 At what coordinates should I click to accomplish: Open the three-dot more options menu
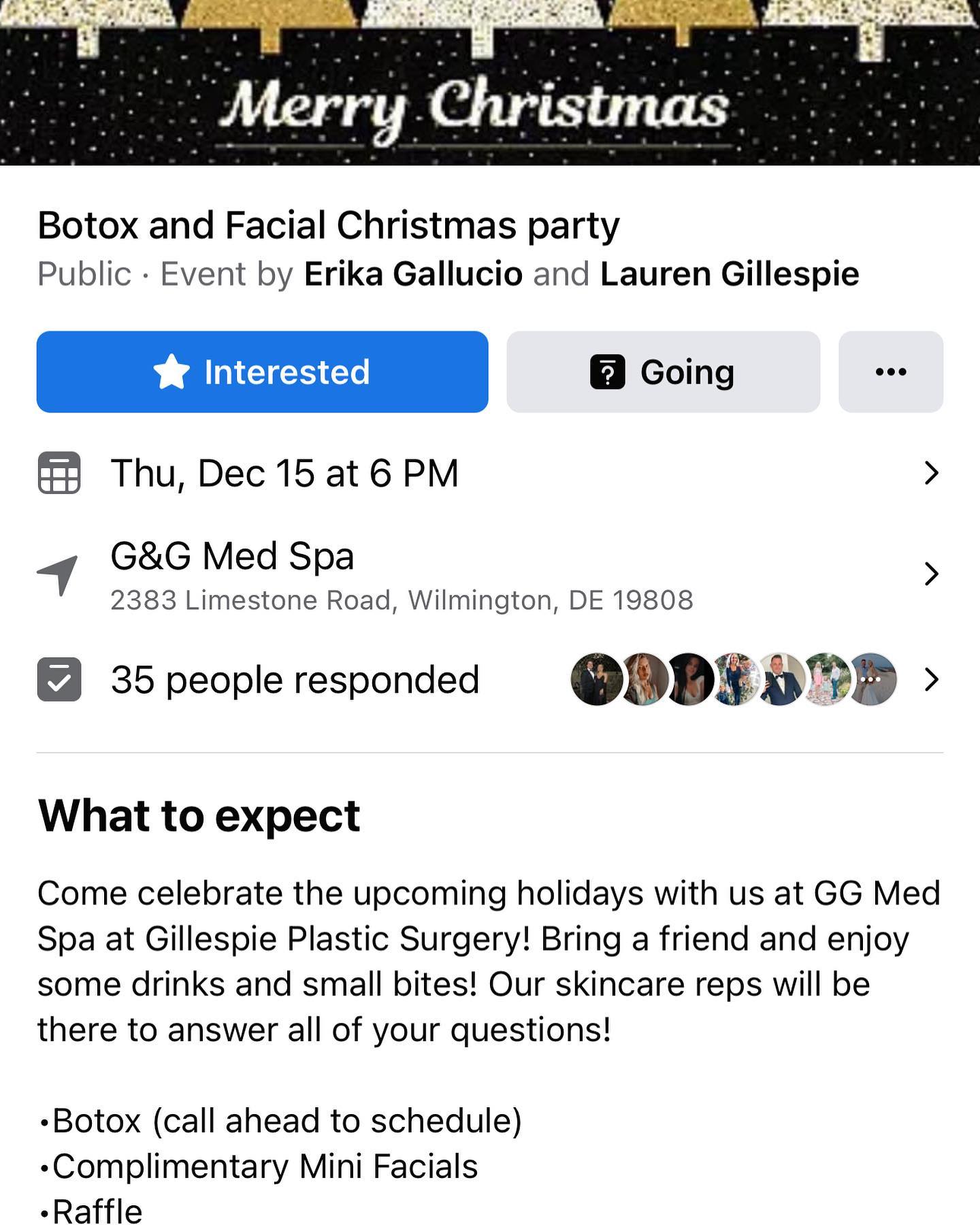(890, 372)
